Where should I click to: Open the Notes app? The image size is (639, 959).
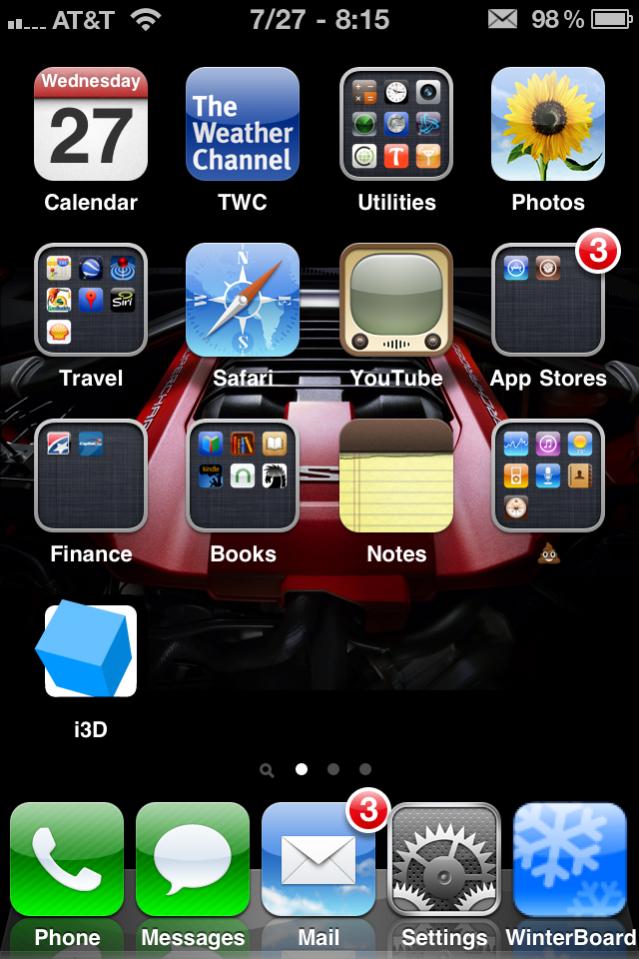(396, 476)
